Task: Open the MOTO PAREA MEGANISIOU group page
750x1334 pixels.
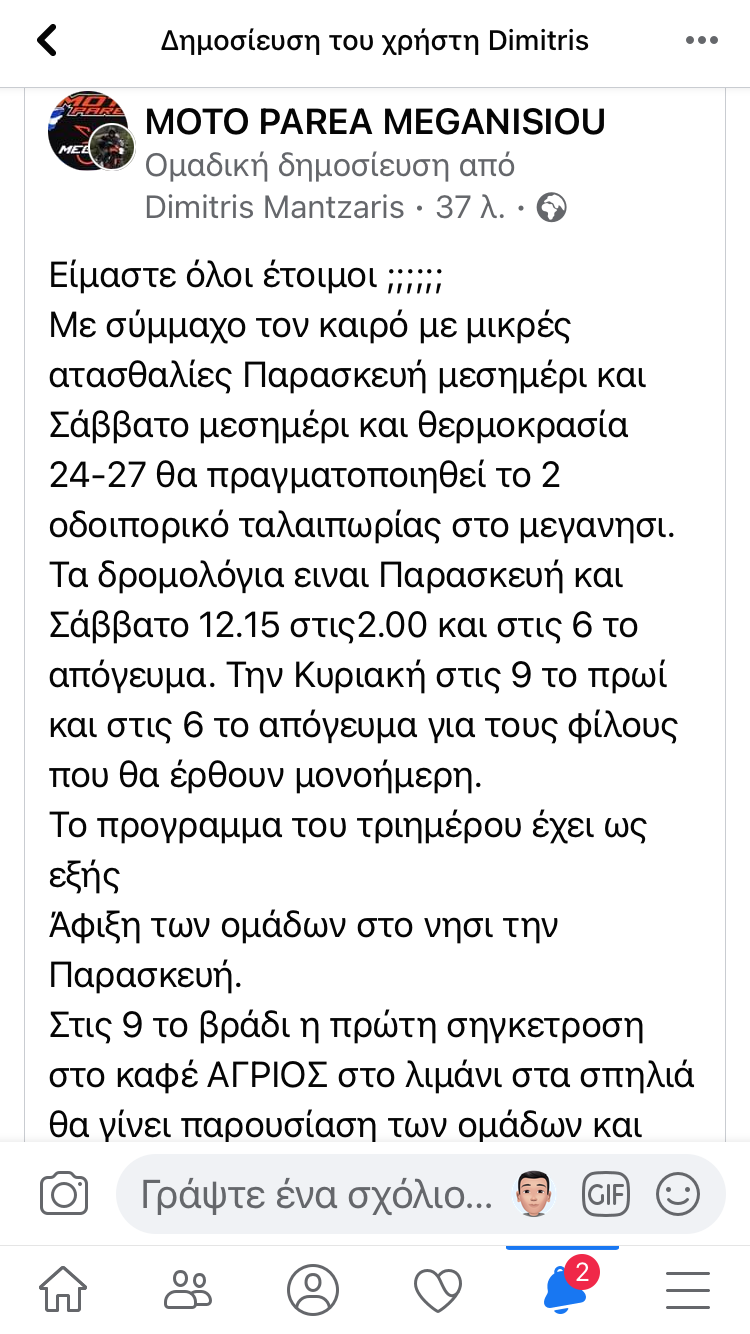Action: [375, 122]
